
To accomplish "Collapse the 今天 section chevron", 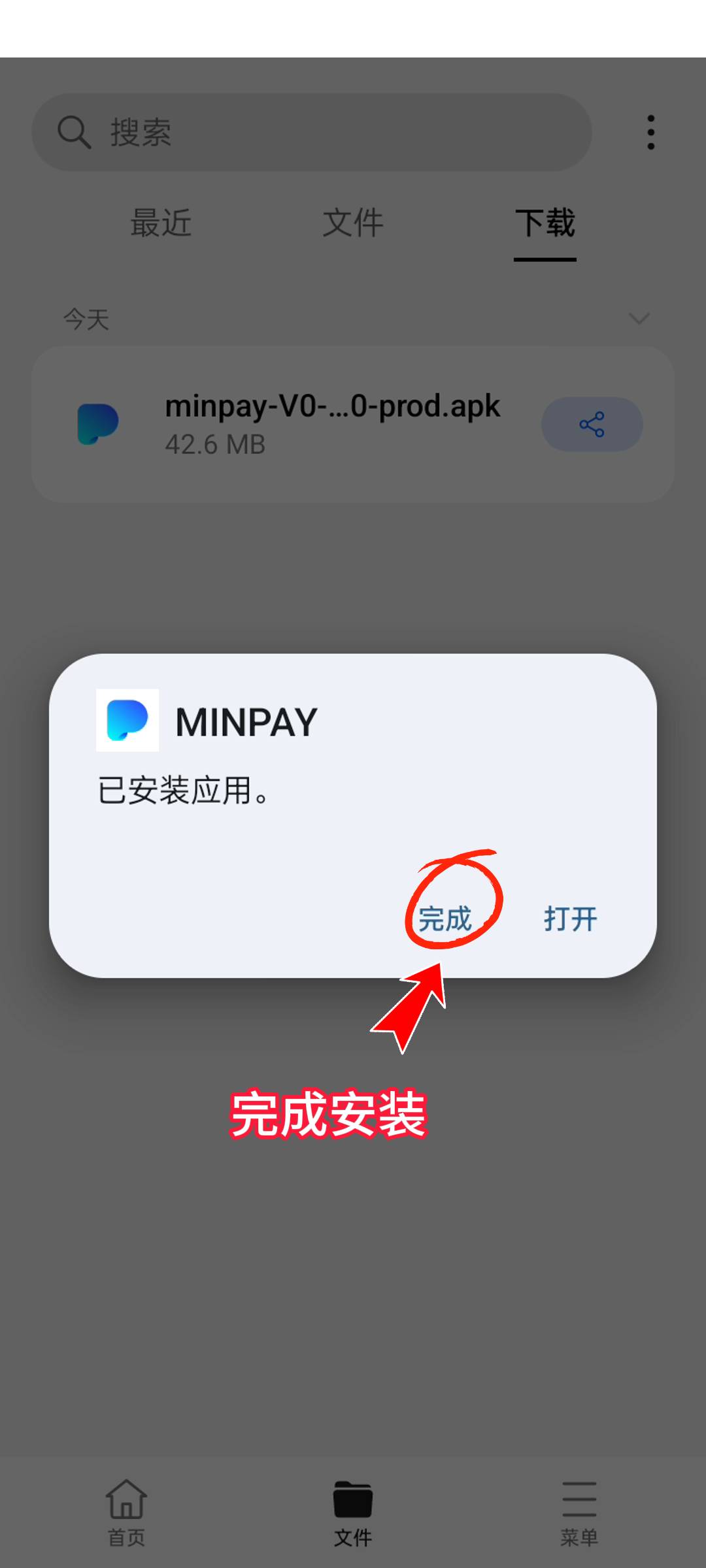I will coord(639,319).
